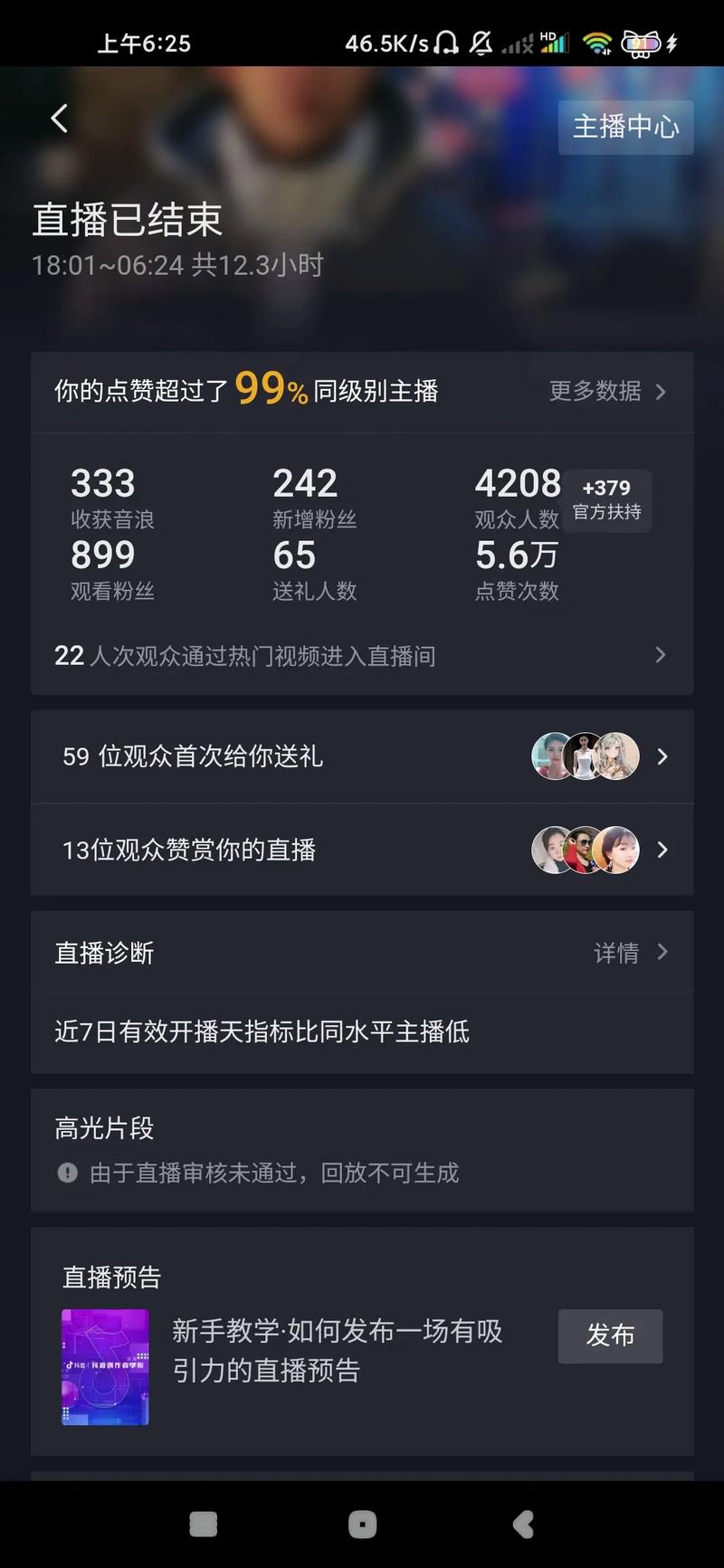Expand the 59位观众首次送礼 list
The image size is (724, 1568).
click(662, 757)
